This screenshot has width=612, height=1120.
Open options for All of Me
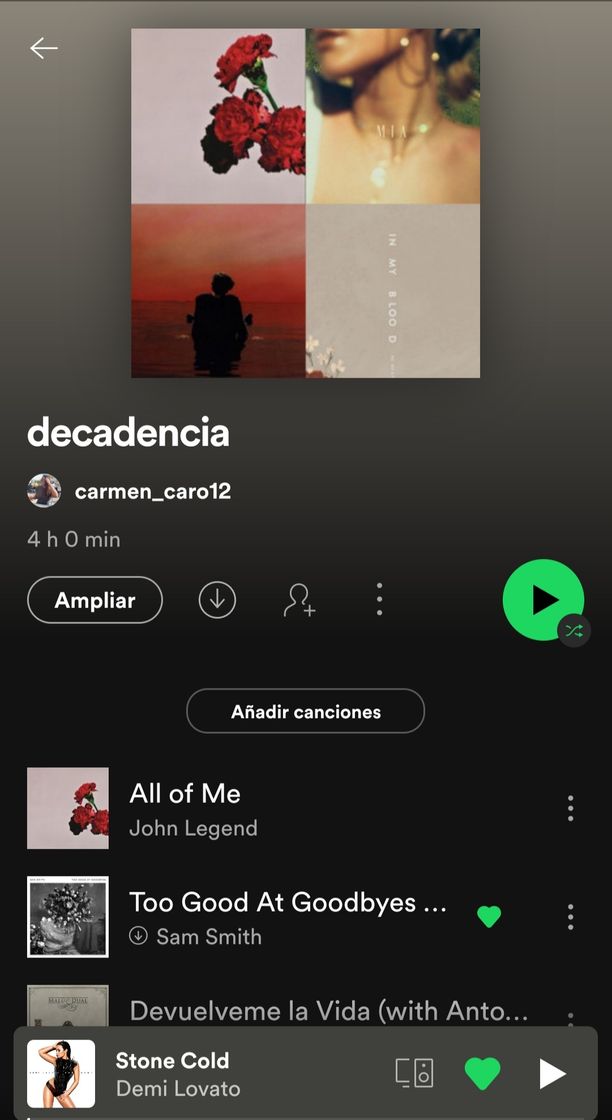[x=570, y=809]
